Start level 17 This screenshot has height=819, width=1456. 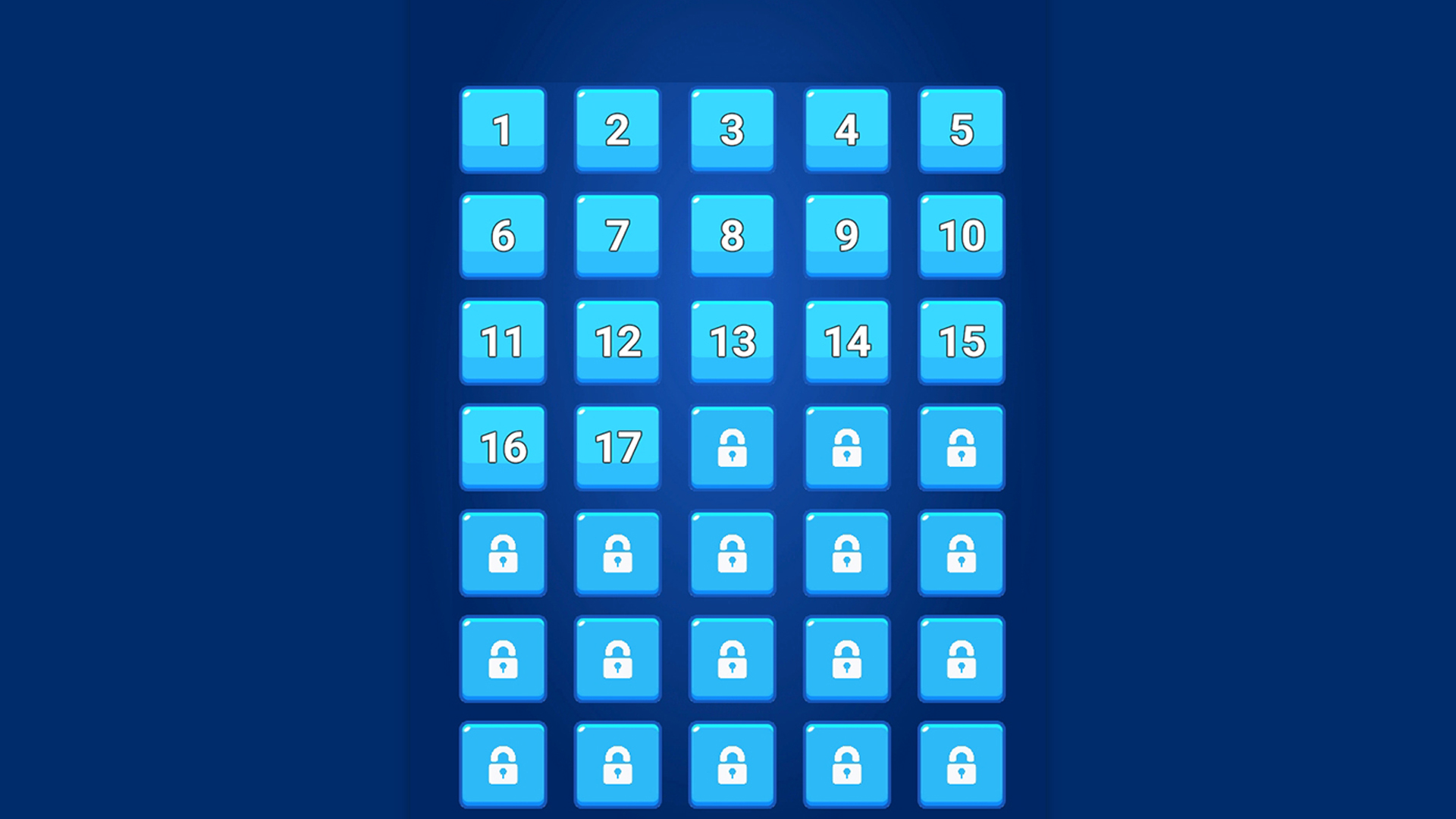[617, 447]
